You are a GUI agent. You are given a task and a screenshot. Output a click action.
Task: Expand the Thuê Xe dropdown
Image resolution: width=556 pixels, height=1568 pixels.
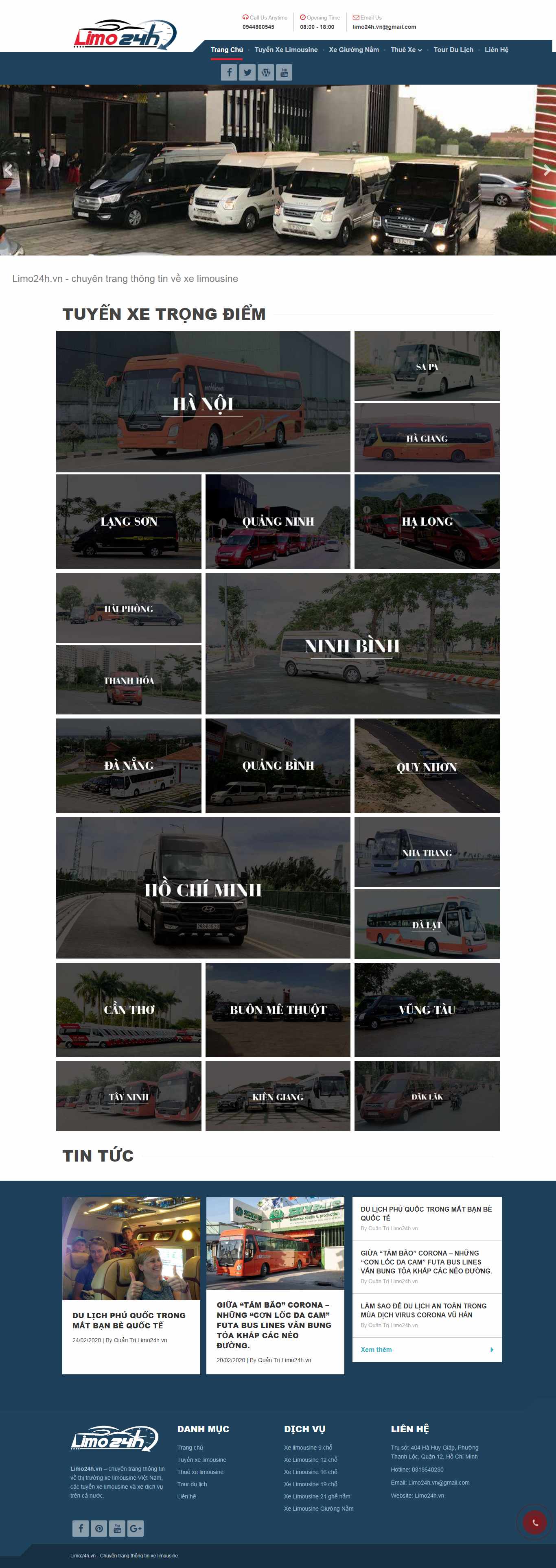pos(405,50)
